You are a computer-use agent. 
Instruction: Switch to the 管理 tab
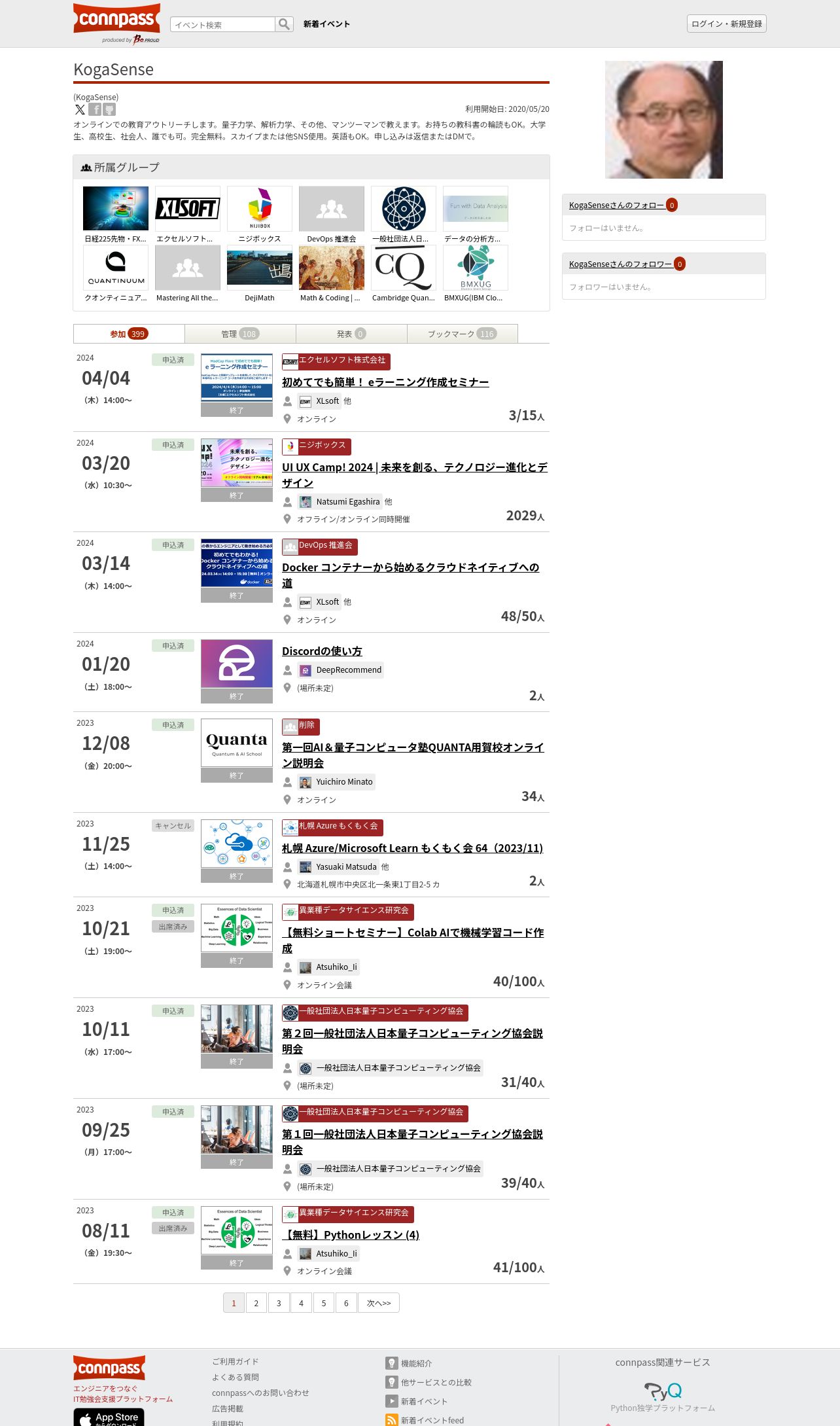click(x=240, y=334)
